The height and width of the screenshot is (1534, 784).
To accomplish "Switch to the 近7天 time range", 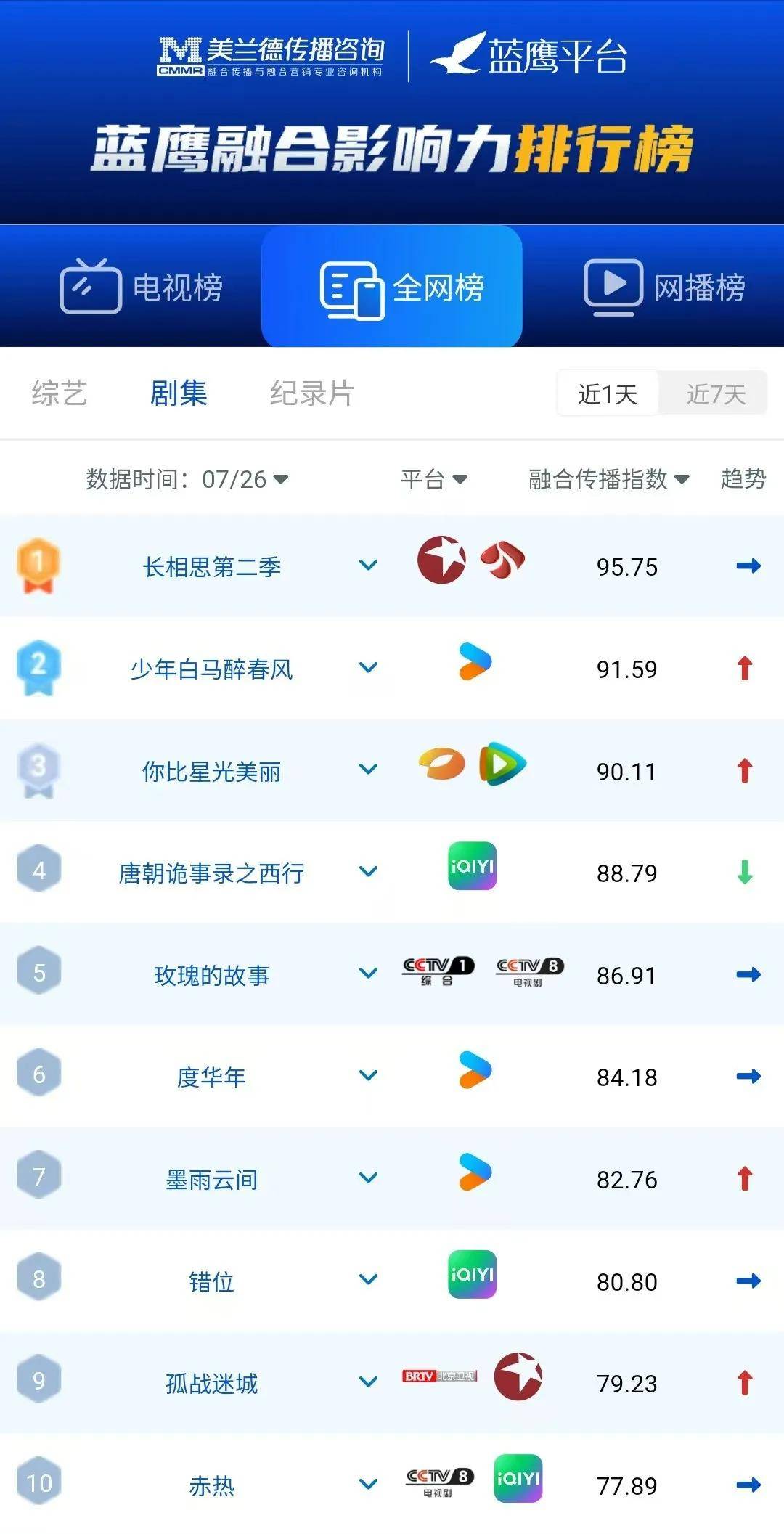I will point(716,393).
